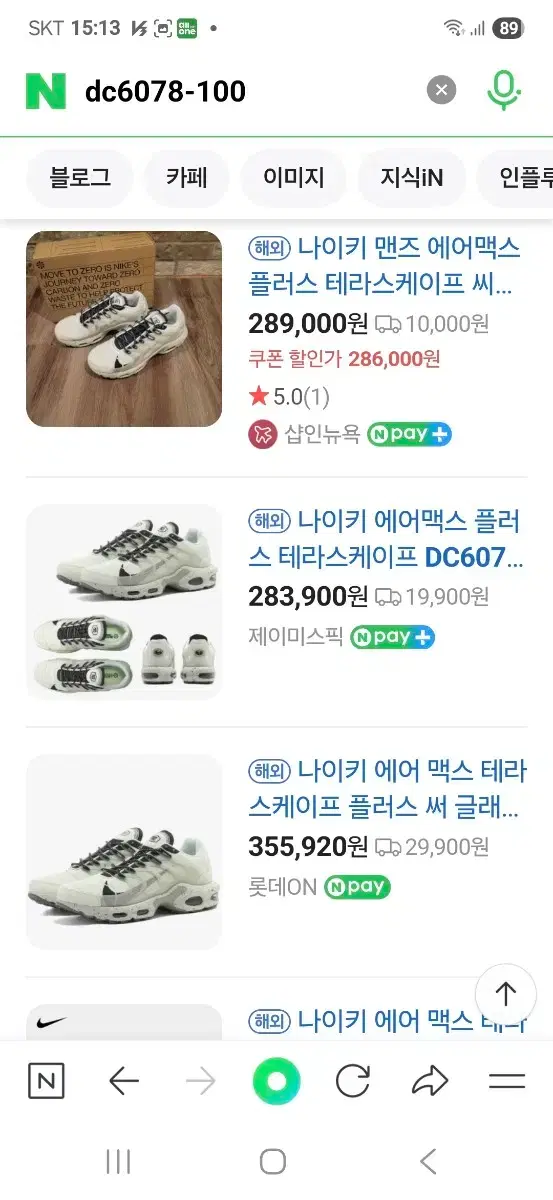Switch to the 카페 tab
The height and width of the screenshot is (1200, 553).
coord(187,178)
